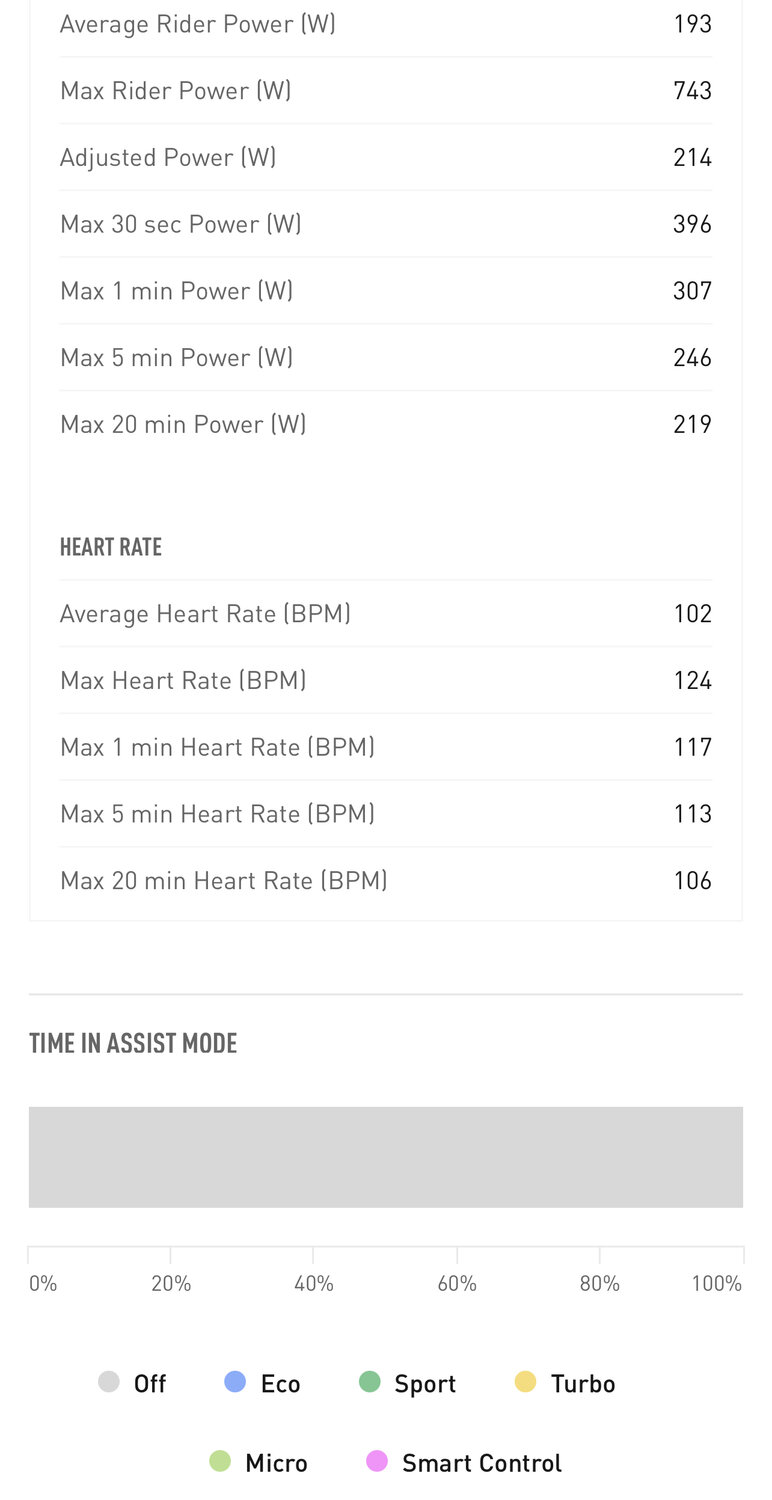
Task: Toggle the Micro legend item
Action: [x=259, y=1463]
